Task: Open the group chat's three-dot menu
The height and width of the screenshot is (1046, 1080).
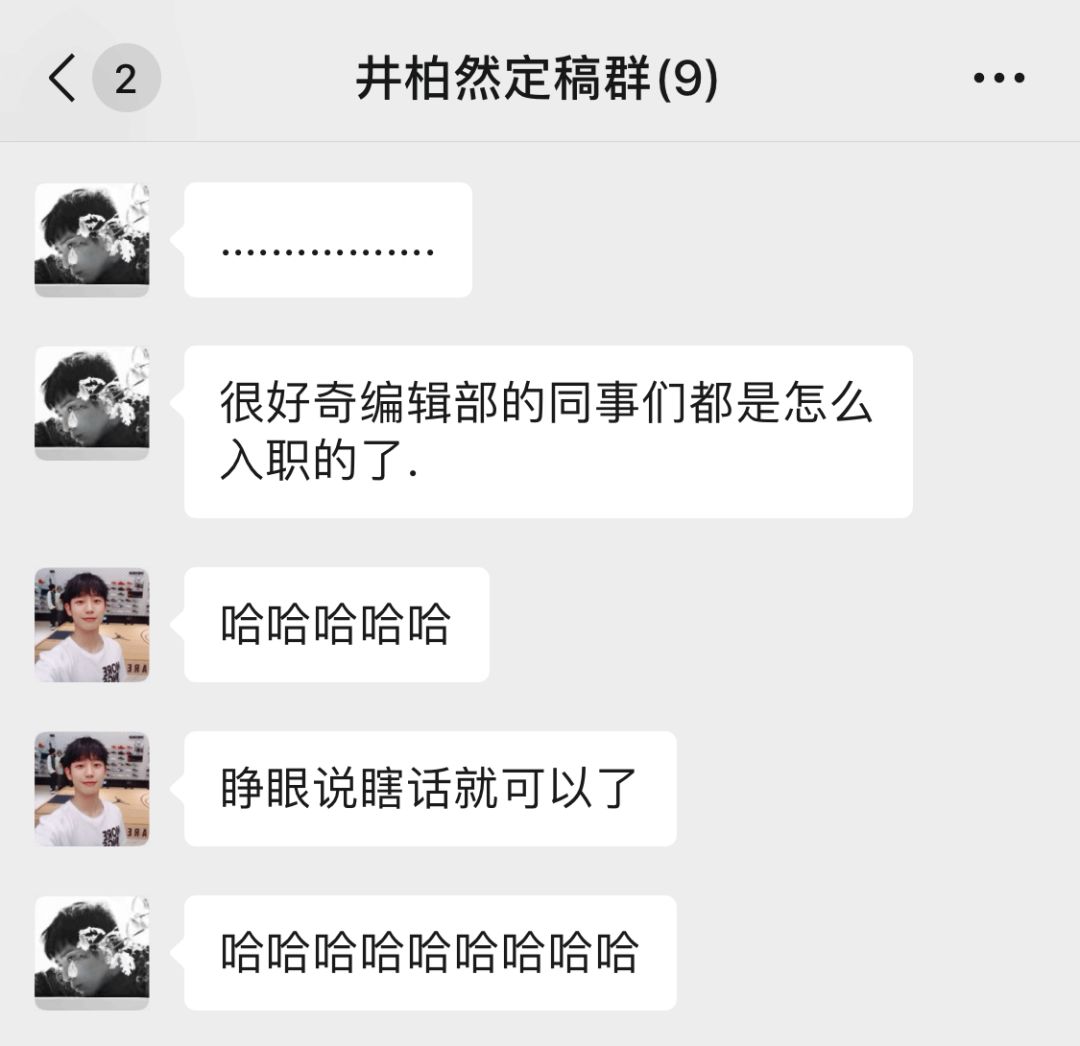Action: click(x=999, y=78)
